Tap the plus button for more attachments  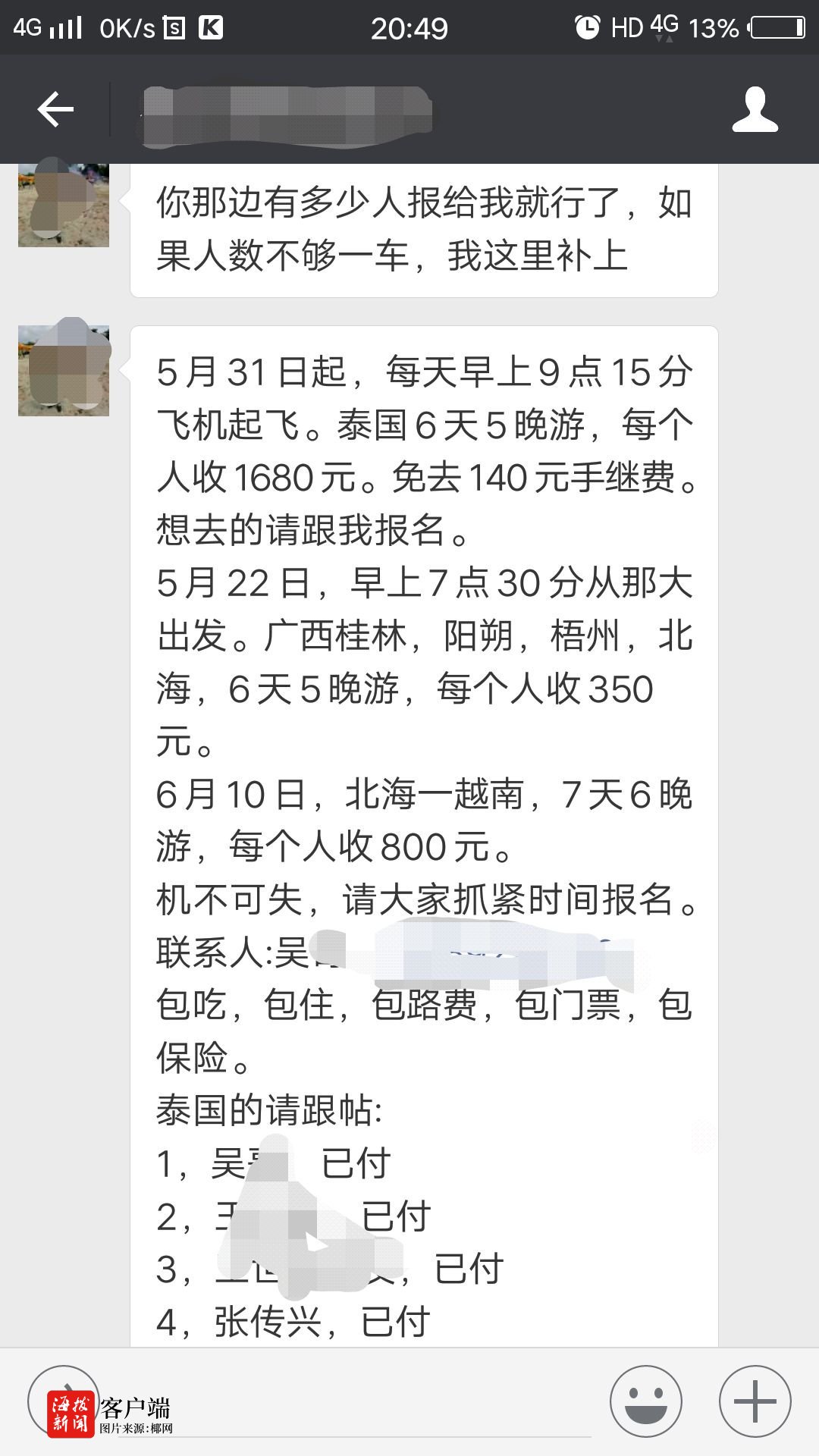755,1401
